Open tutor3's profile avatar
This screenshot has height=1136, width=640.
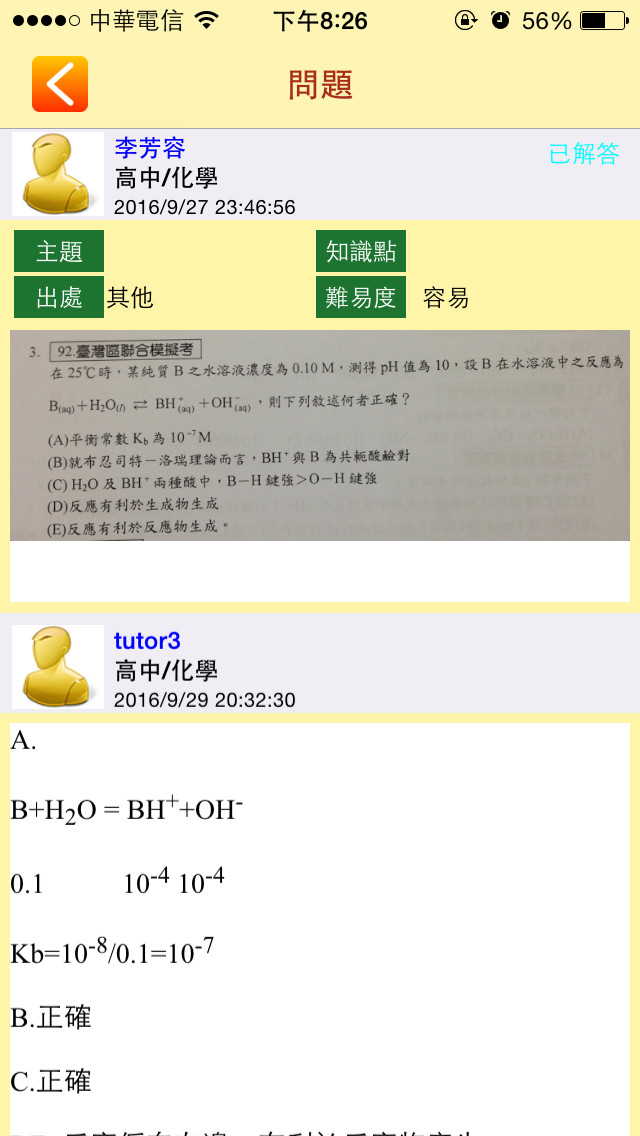58,667
